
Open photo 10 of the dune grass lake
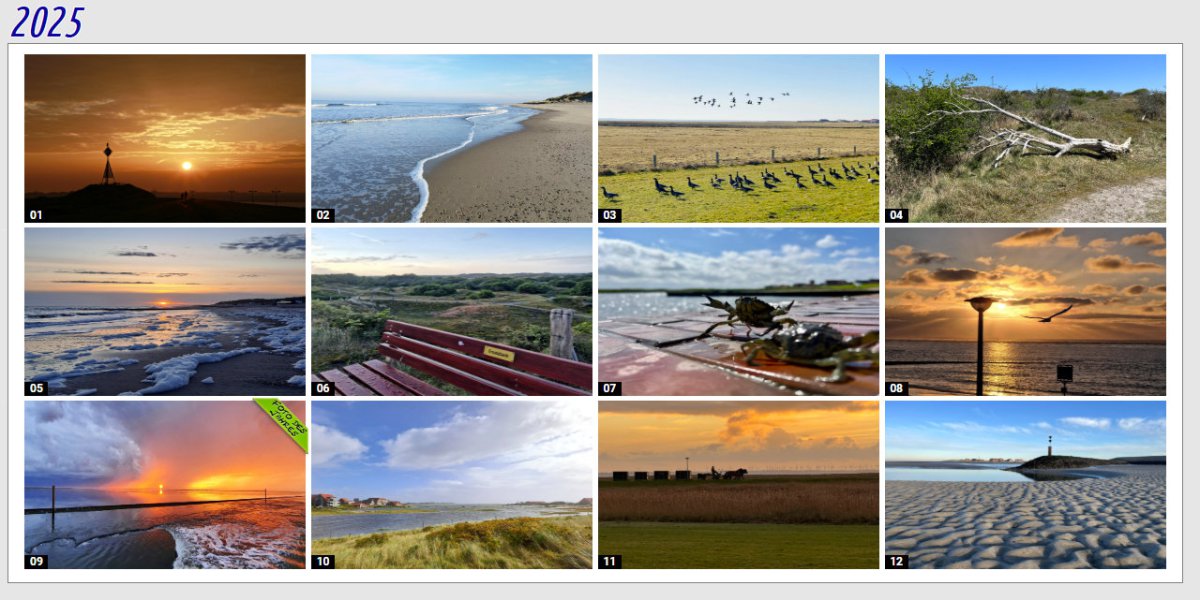tap(451, 484)
